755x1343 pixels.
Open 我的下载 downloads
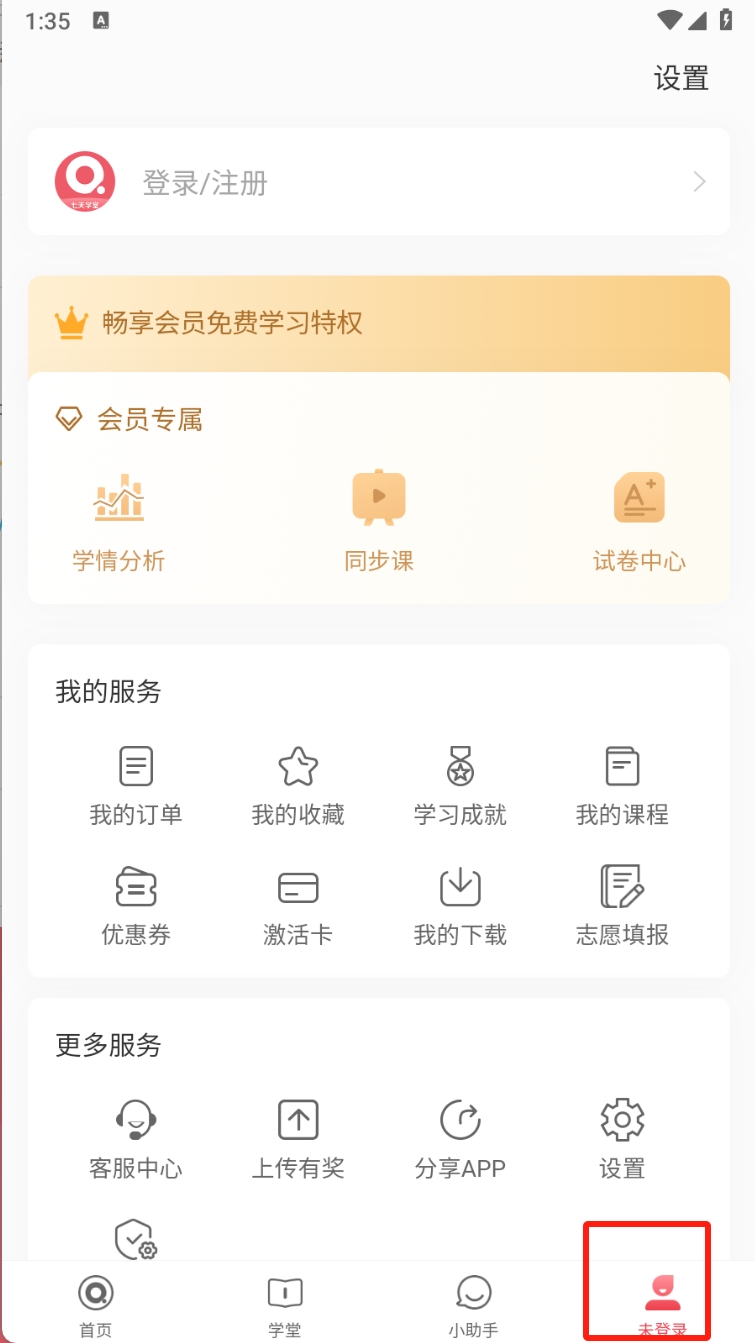tap(460, 906)
